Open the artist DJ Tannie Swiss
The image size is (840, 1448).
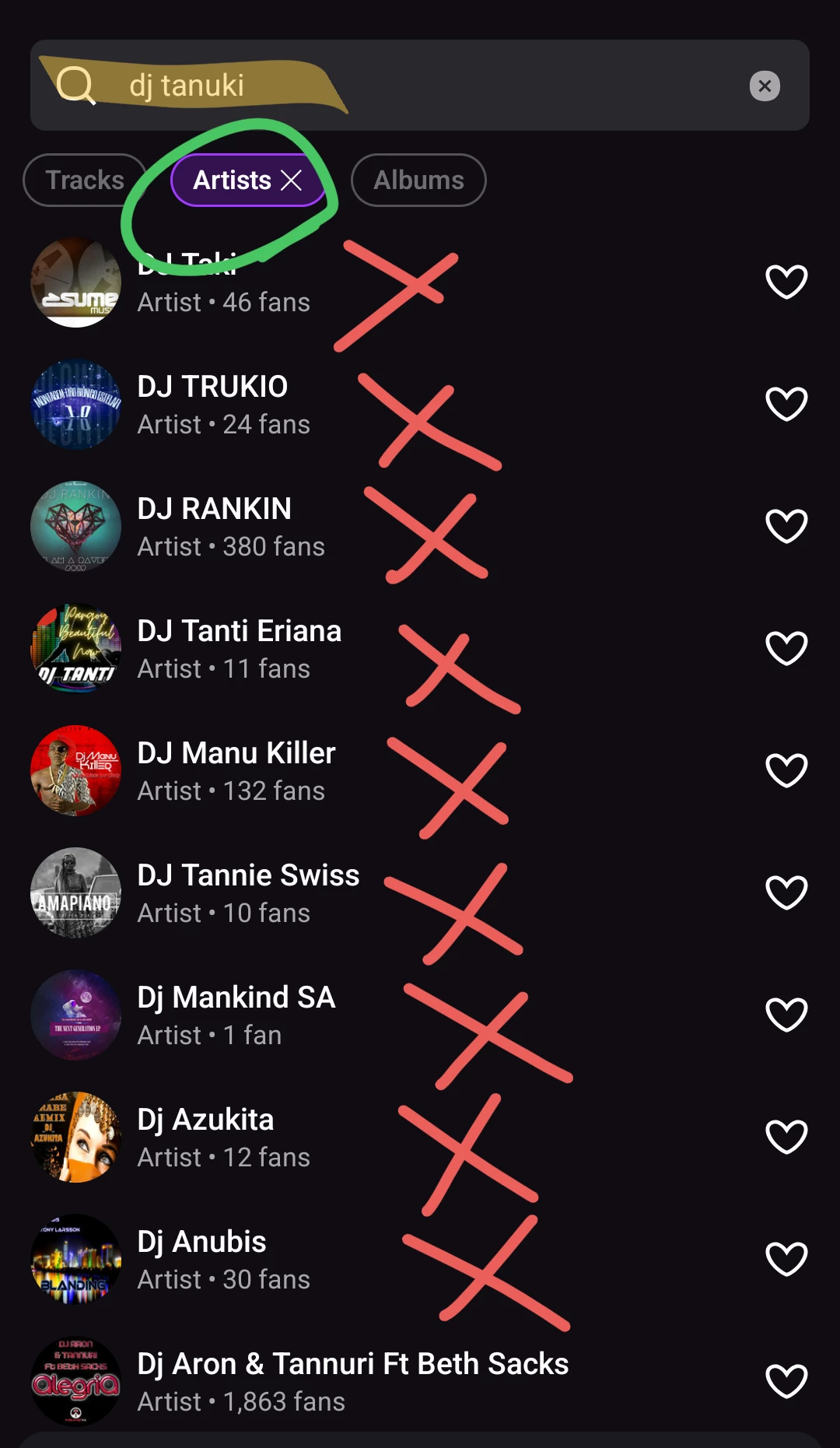(x=247, y=892)
